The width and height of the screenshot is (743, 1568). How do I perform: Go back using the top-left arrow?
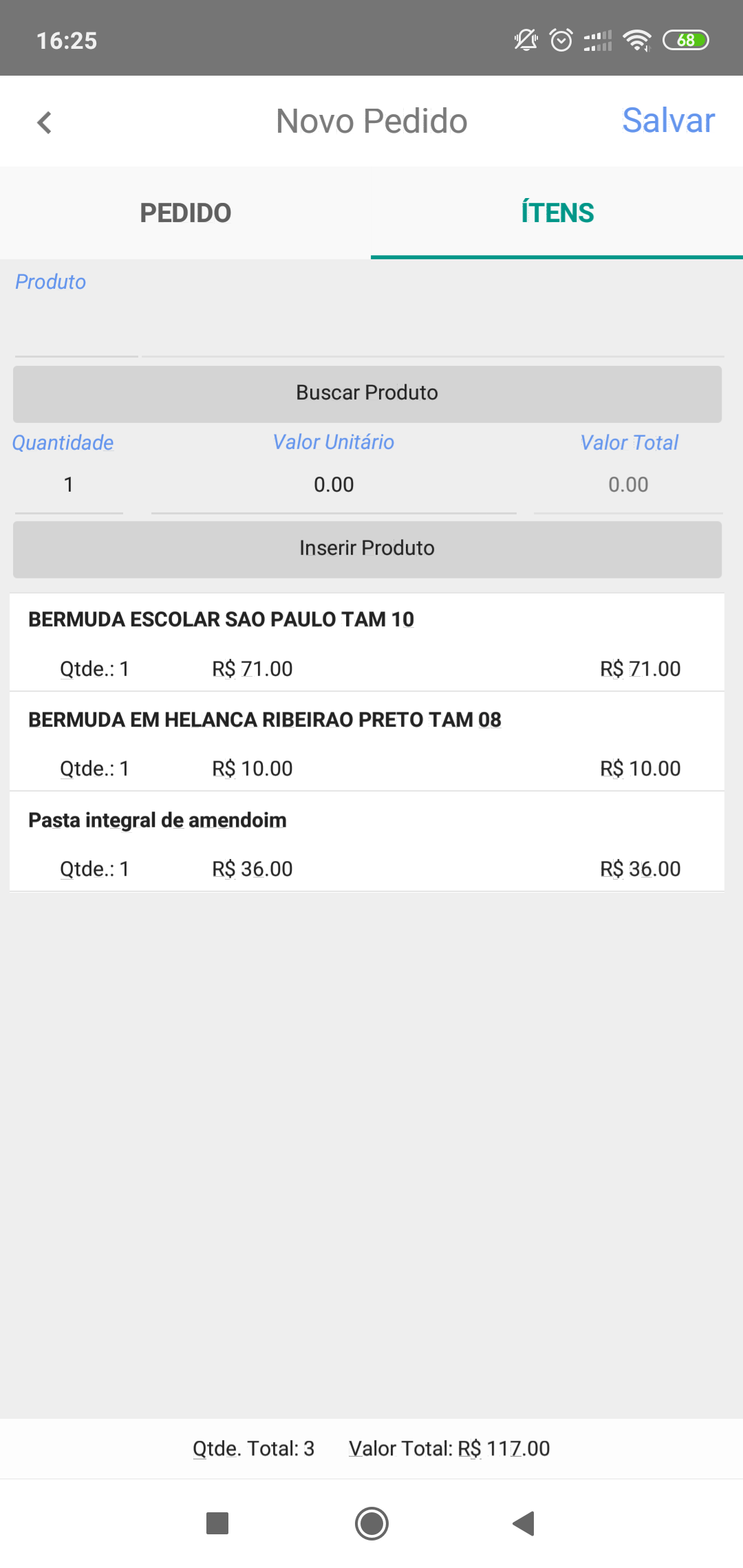point(45,122)
